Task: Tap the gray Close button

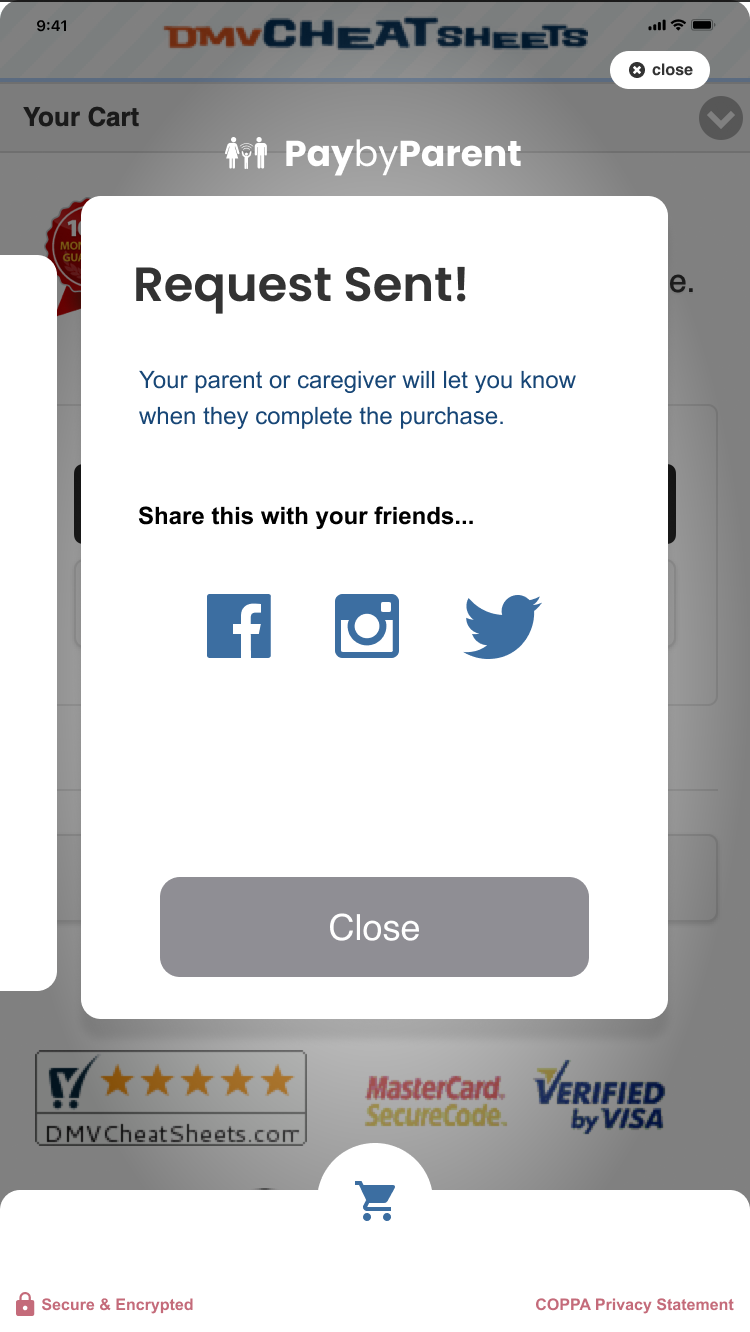Action: coord(374,927)
